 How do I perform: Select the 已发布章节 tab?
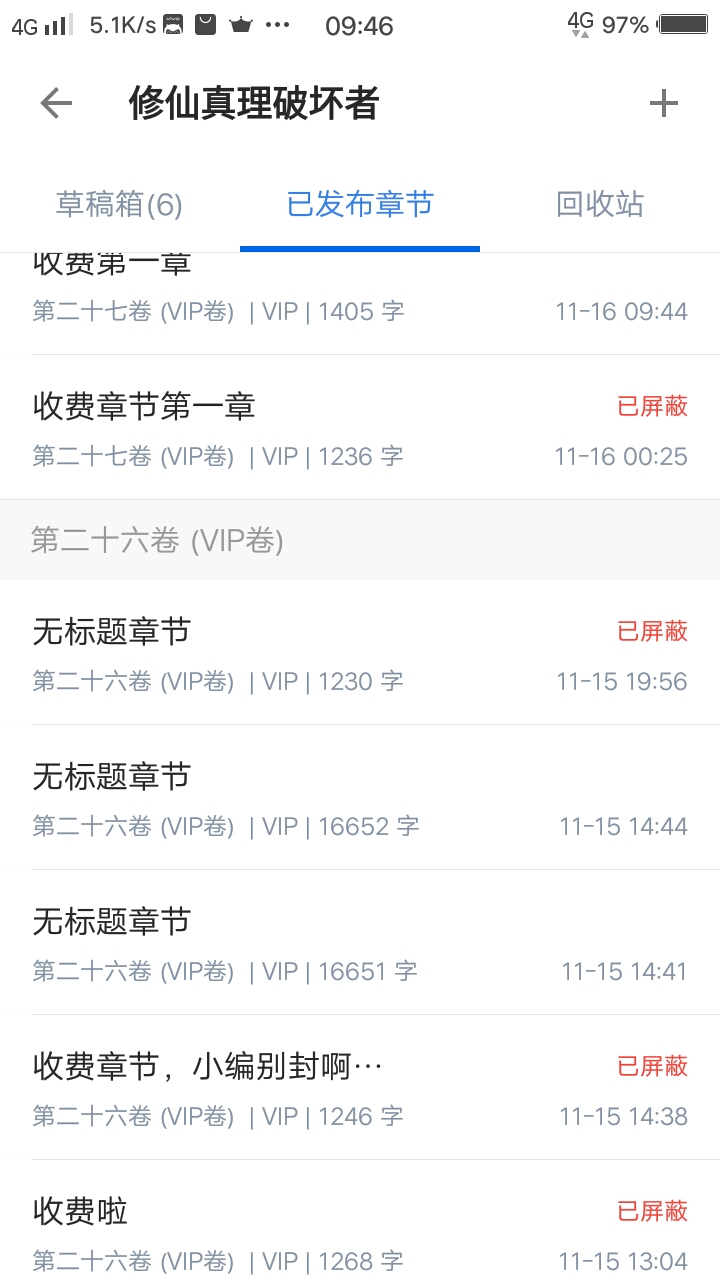pos(360,205)
